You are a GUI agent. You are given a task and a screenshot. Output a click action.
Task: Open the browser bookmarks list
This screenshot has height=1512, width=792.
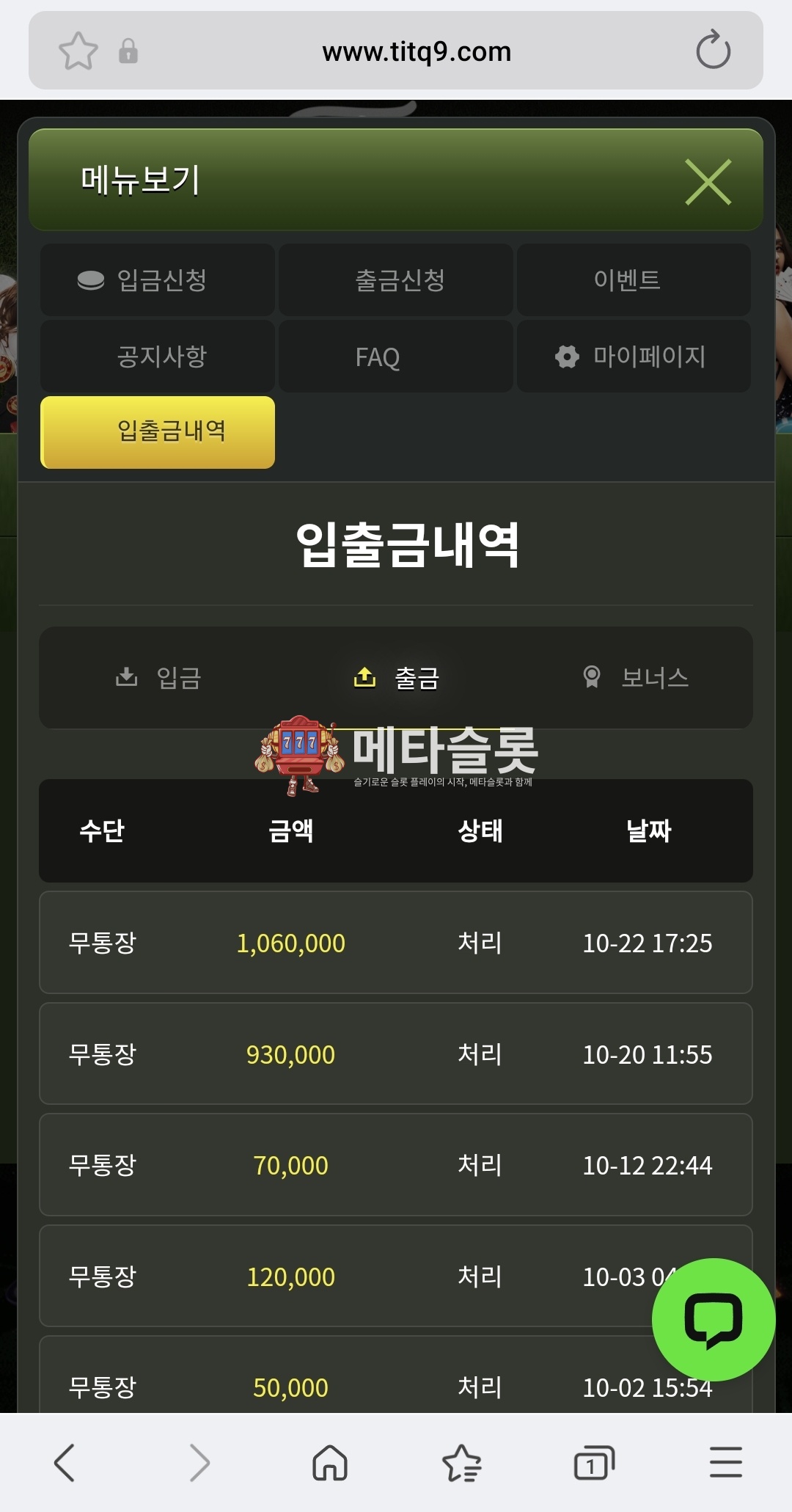pyautogui.click(x=461, y=1463)
